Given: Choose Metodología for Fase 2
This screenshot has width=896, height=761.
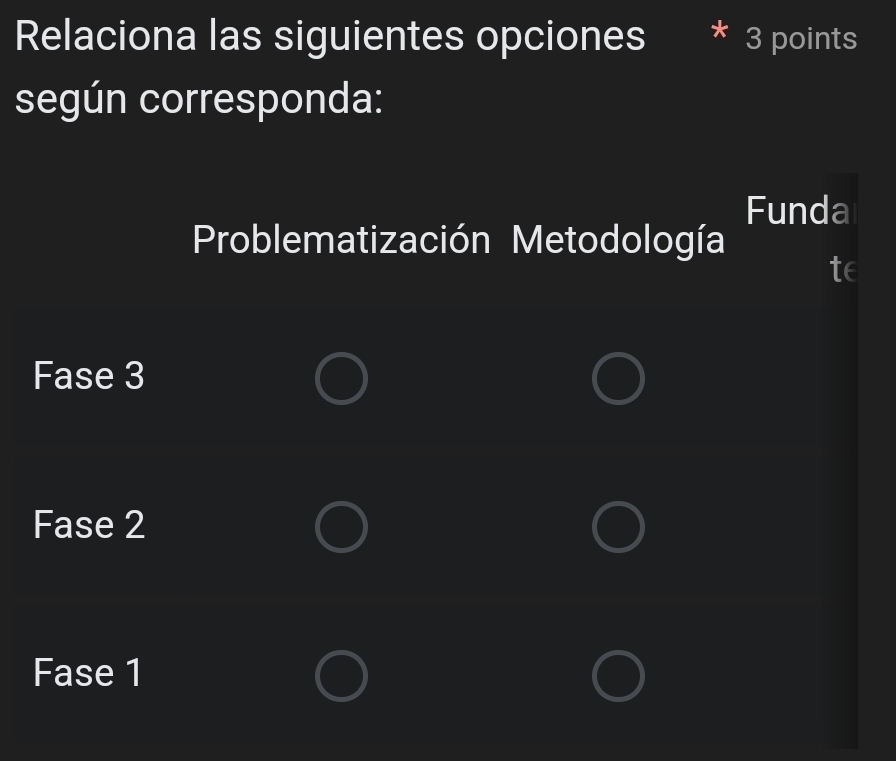Looking at the screenshot, I should 618,527.
